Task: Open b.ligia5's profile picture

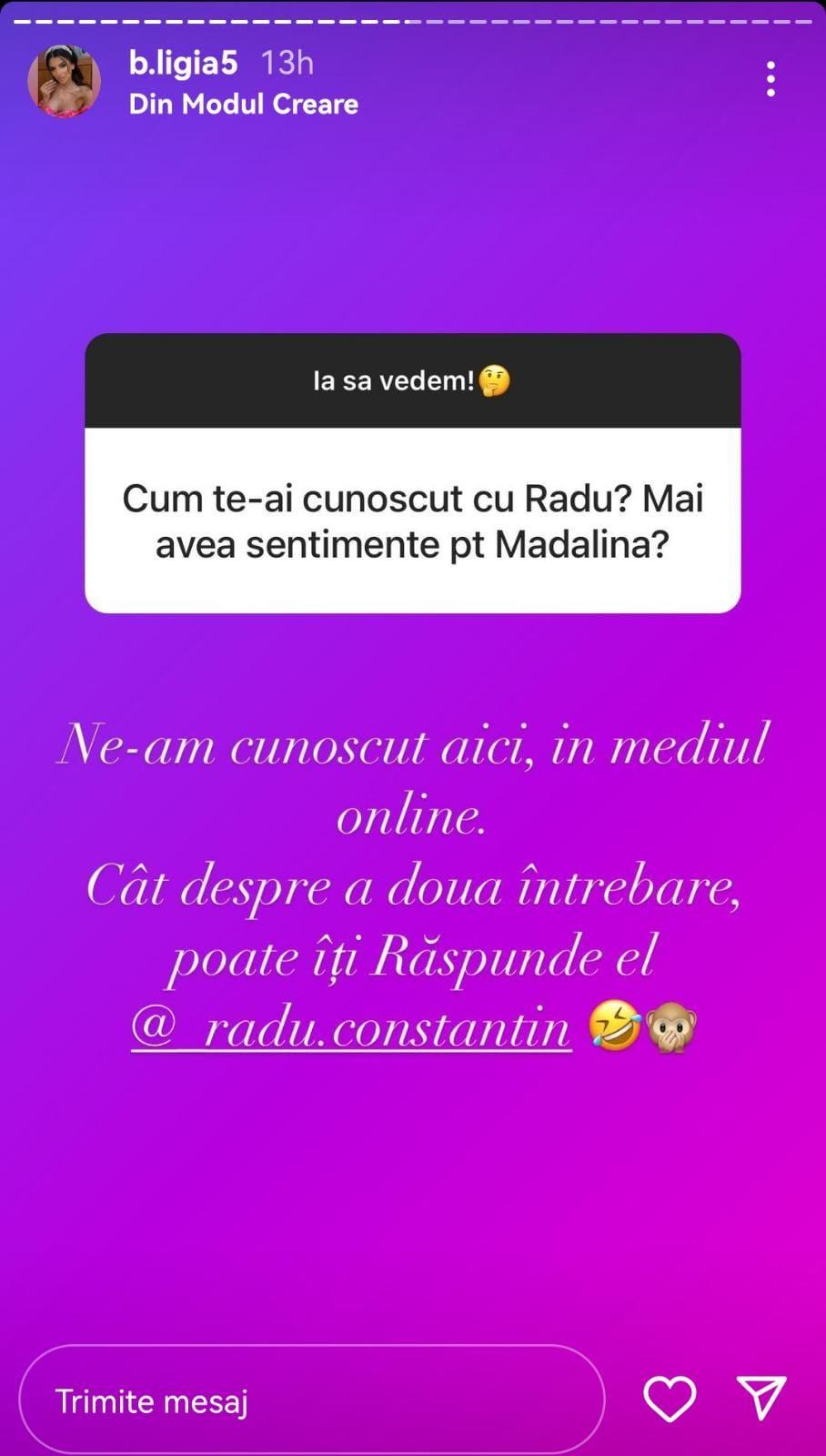Action: click(64, 82)
